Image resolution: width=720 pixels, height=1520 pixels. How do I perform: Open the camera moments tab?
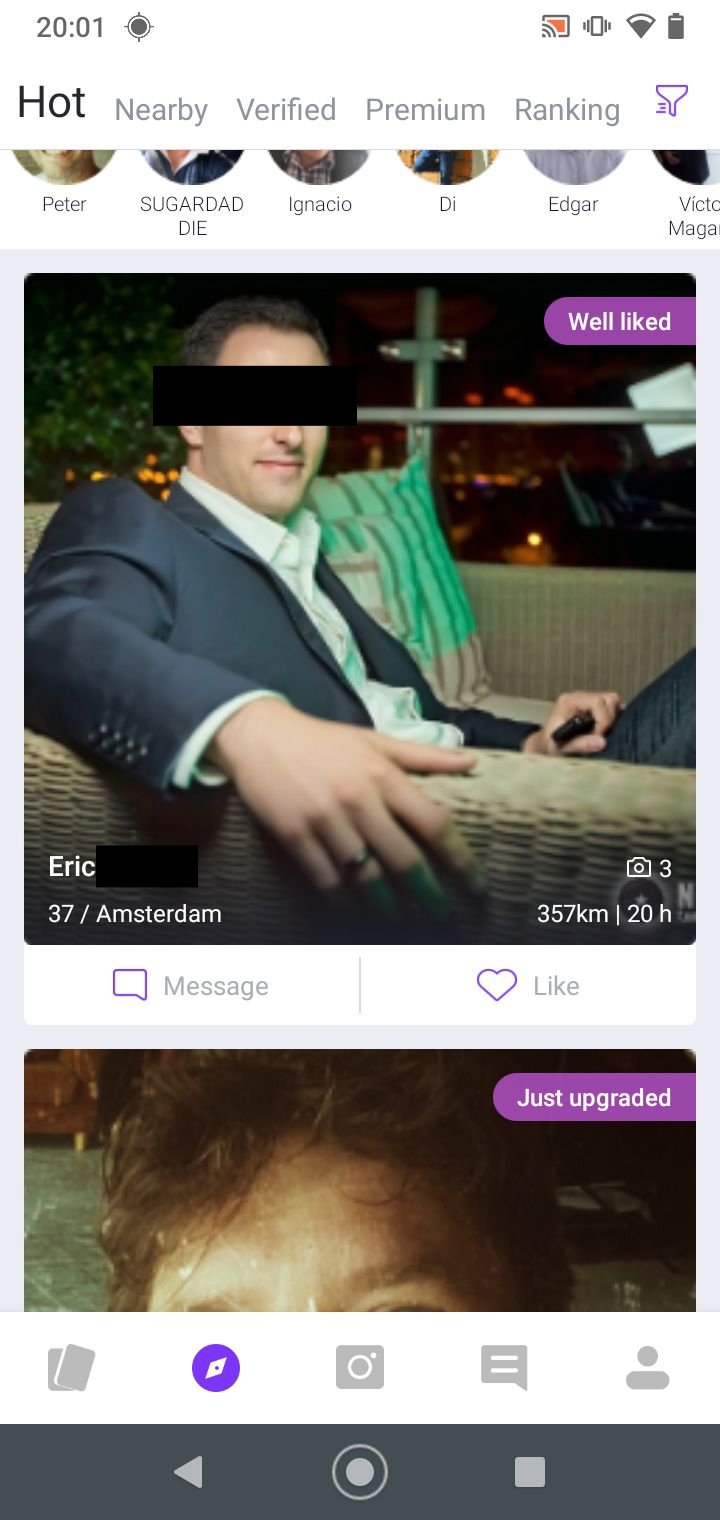tap(360, 1368)
